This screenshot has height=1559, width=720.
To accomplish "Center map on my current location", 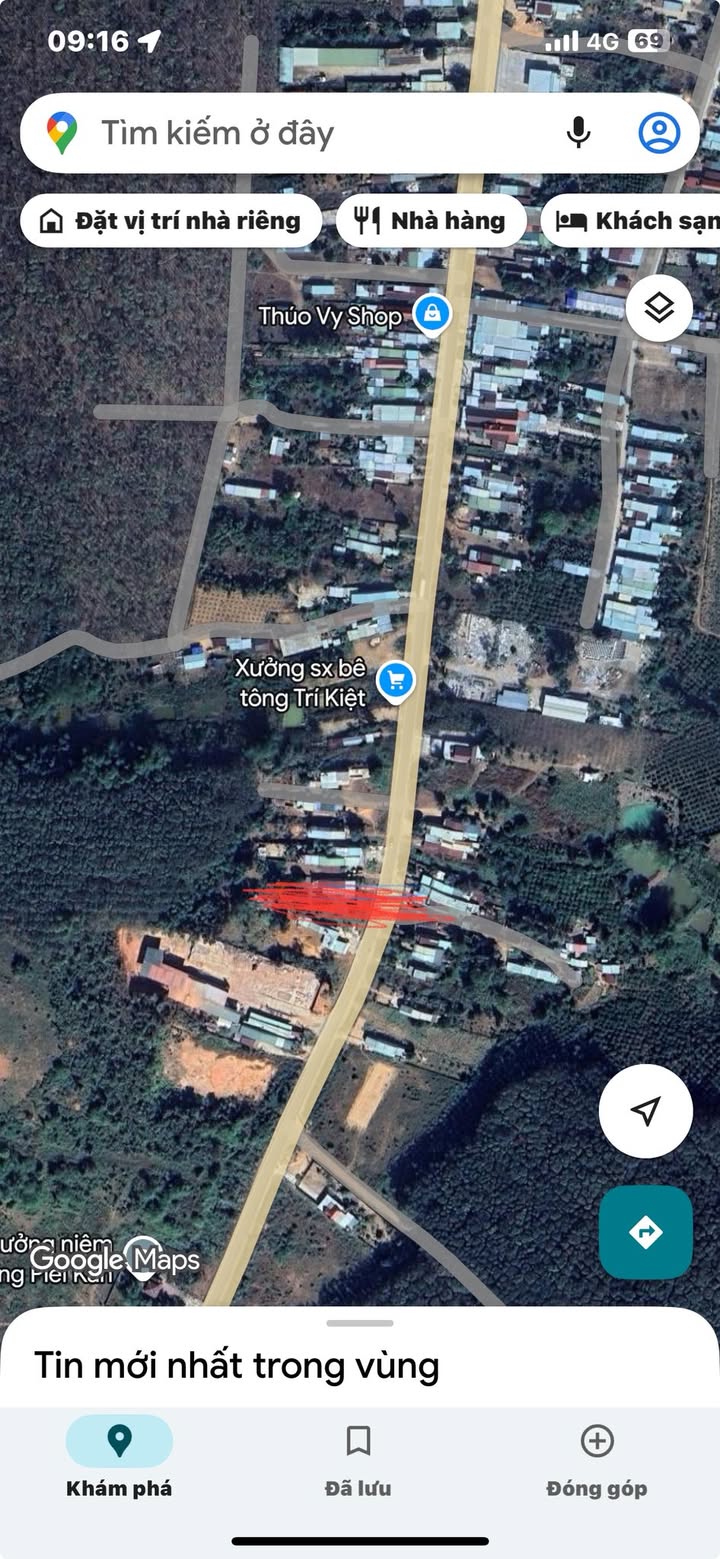I will pos(646,1111).
